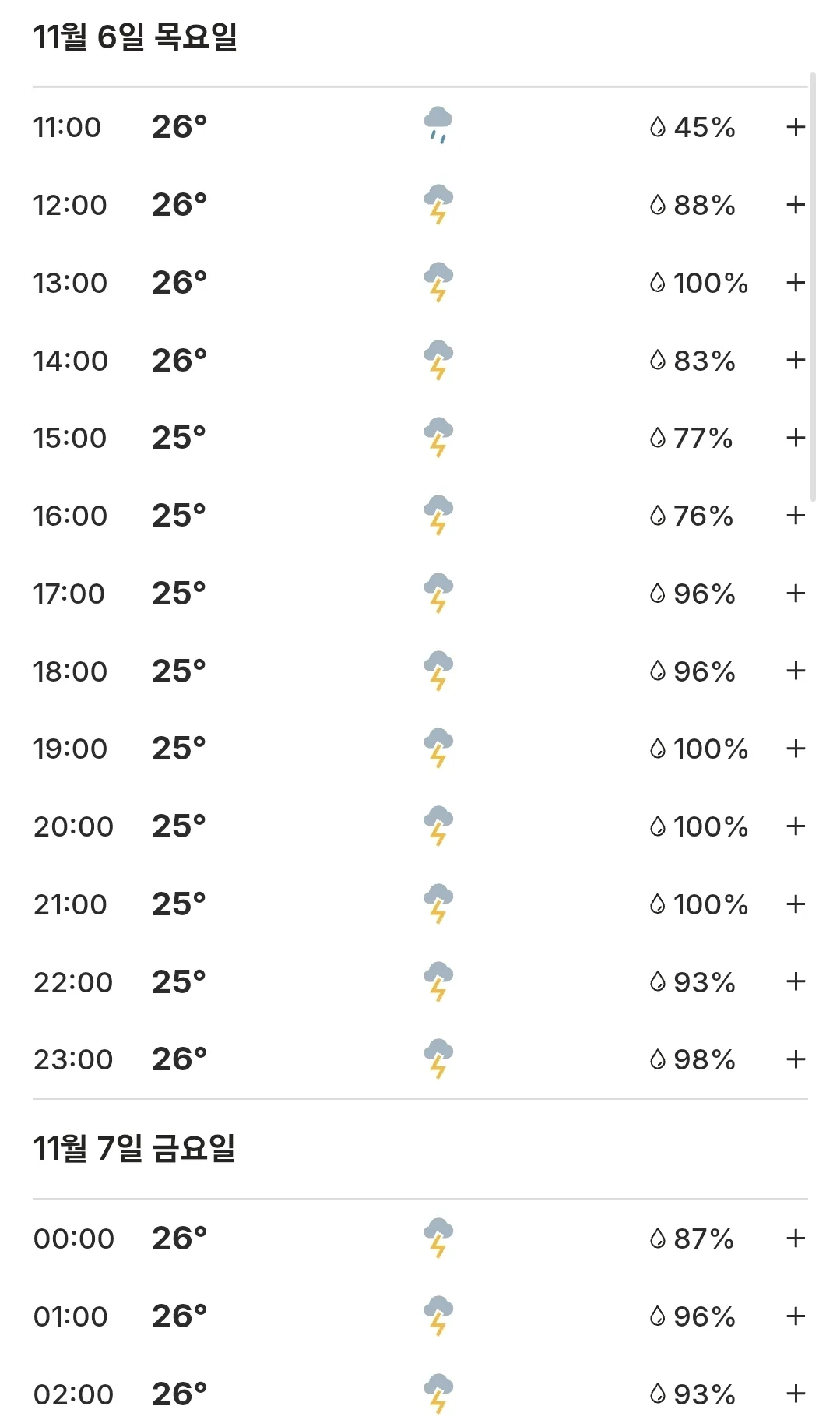
Task: Expand the 00:00 Friday forecast row
Action: (x=795, y=1239)
